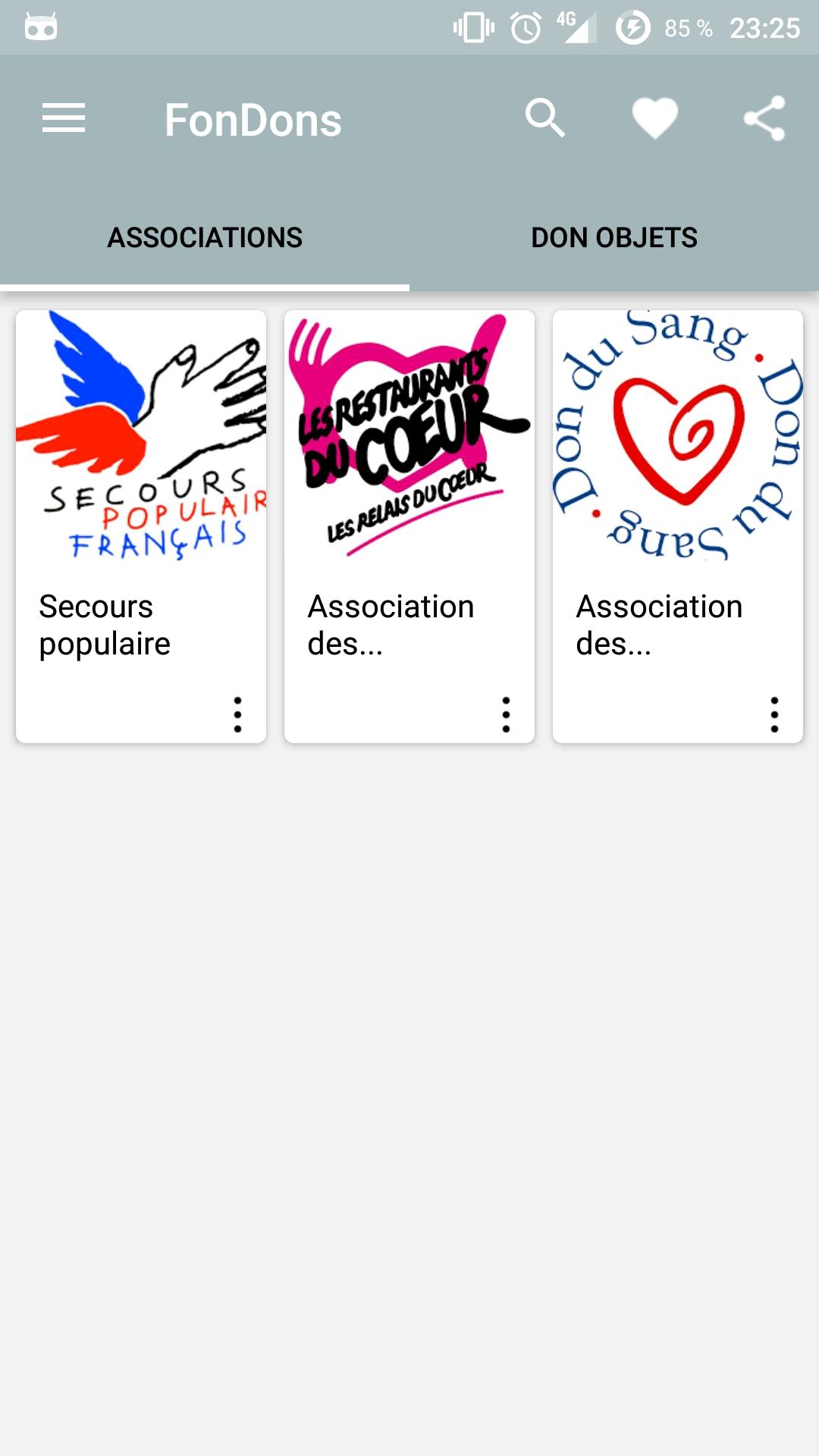Open overflow menu on Don du Sang card
819x1456 pixels.
(774, 714)
